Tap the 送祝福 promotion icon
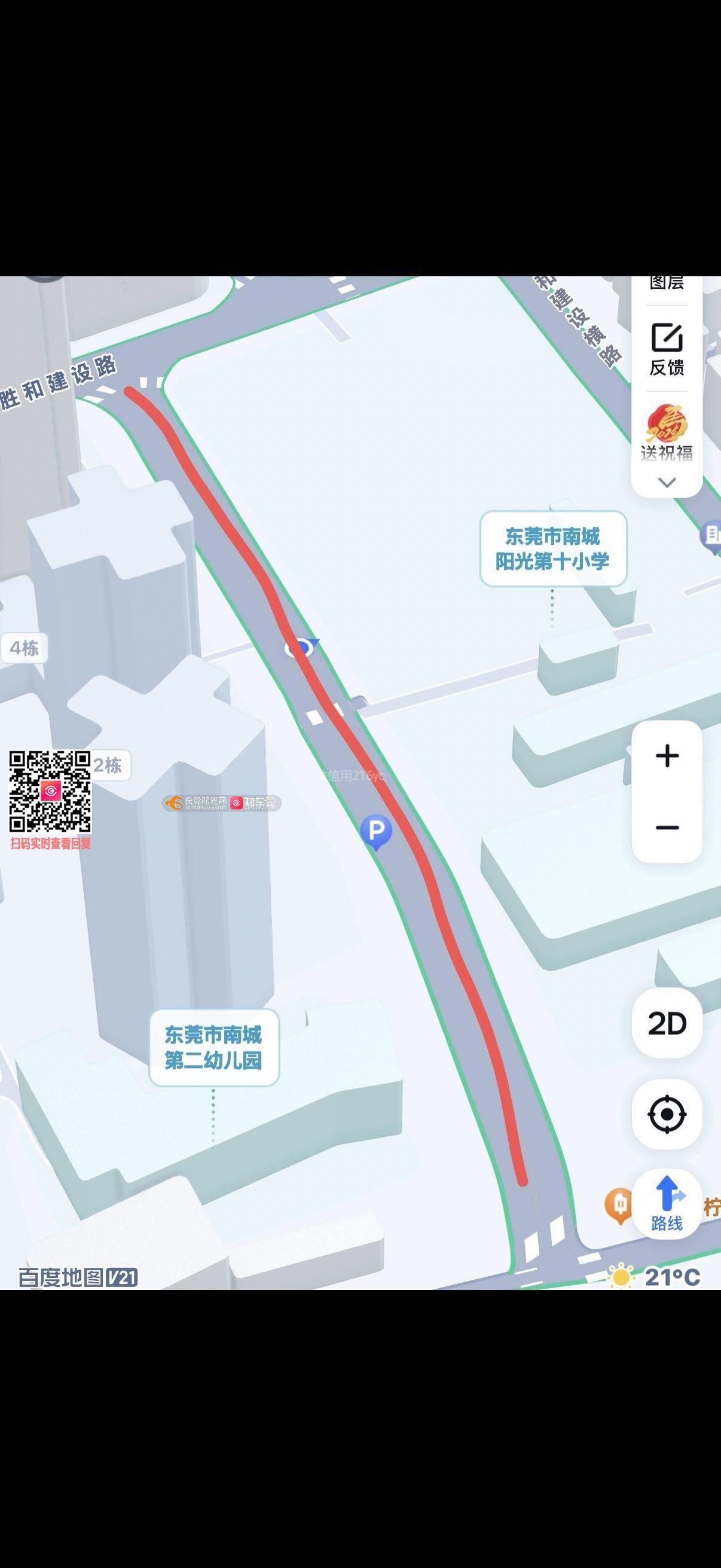This screenshot has width=721, height=1568. coord(667,433)
